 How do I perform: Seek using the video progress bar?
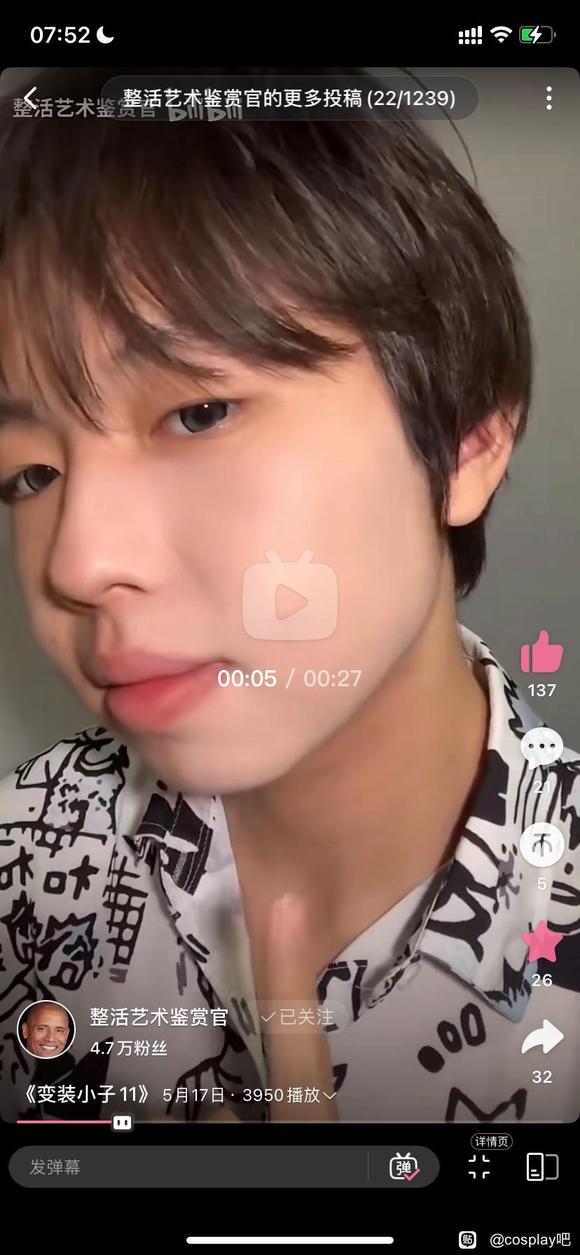tap(290, 1122)
